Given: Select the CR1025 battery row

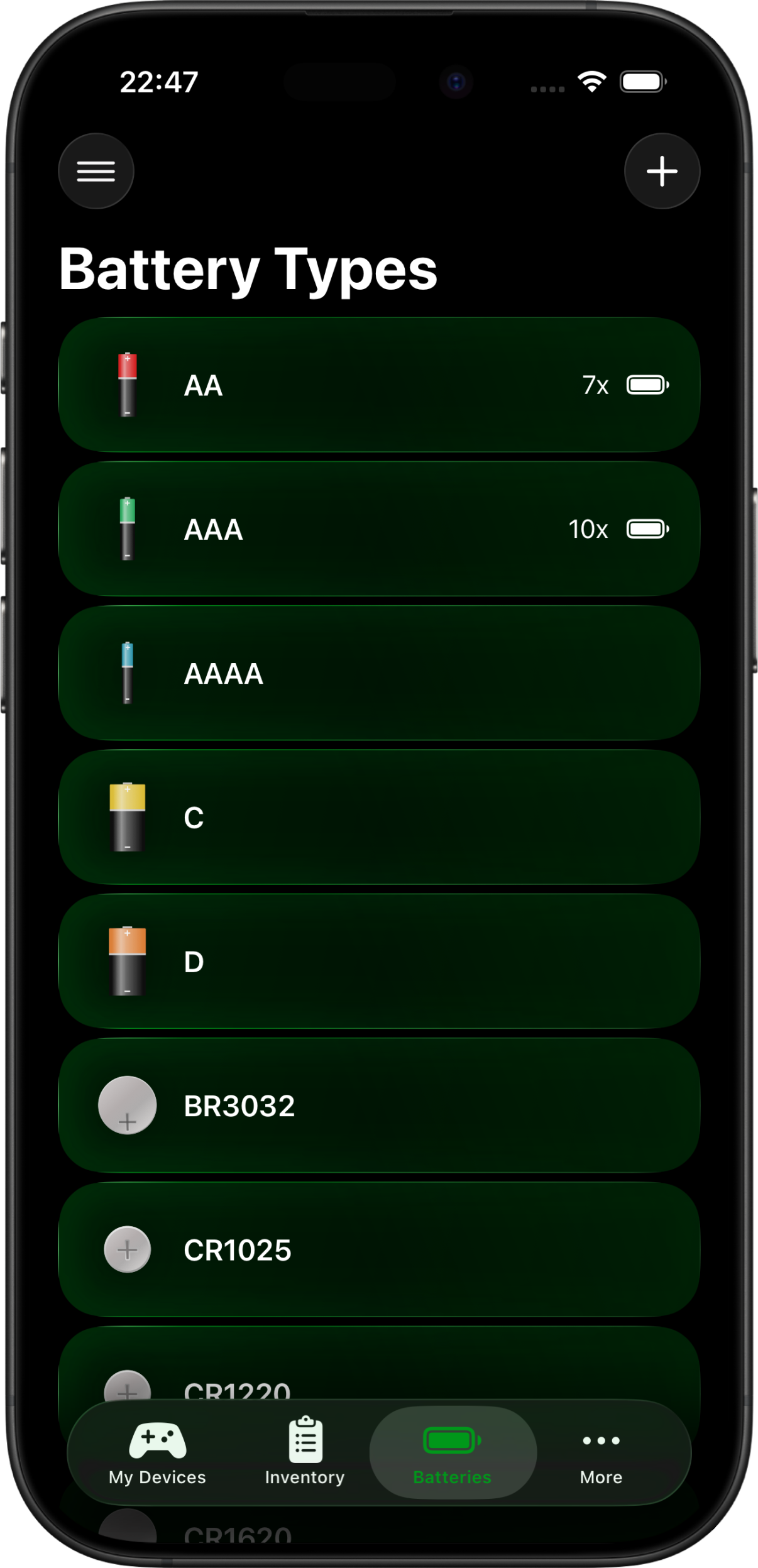Looking at the screenshot, I should 379,1249.
